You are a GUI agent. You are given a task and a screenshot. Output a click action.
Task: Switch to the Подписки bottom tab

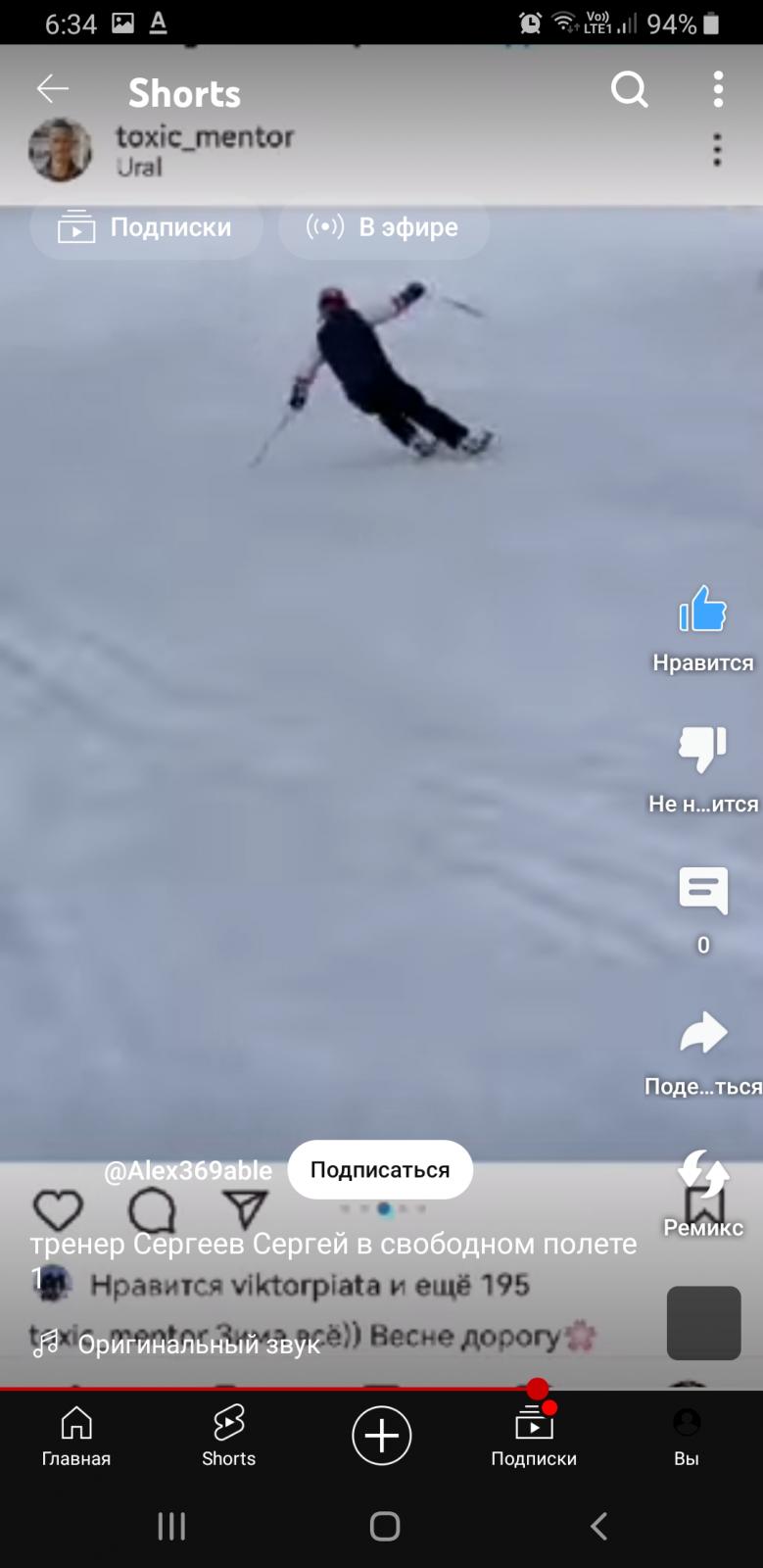(x=534, y=1437)
